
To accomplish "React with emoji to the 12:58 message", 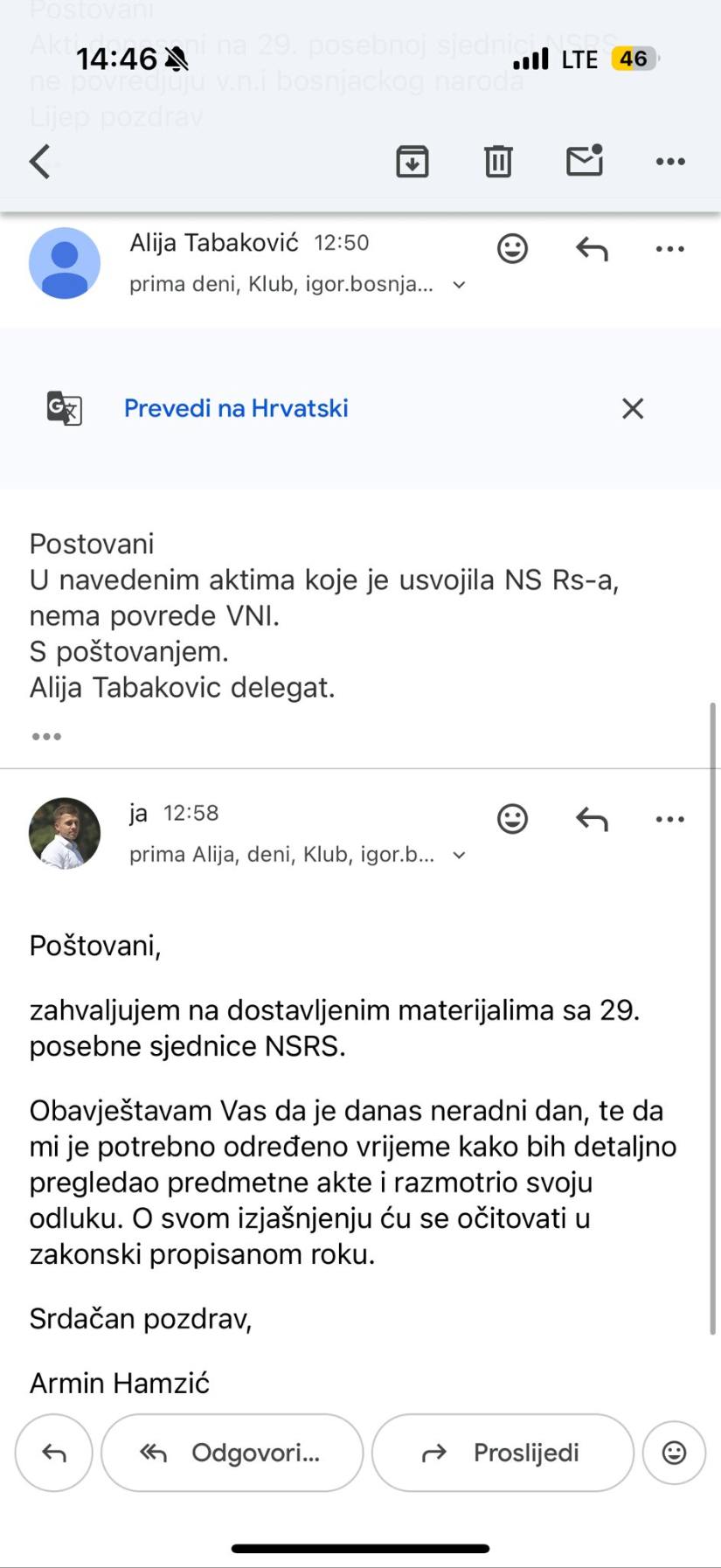I will click(x=512, y=819).
